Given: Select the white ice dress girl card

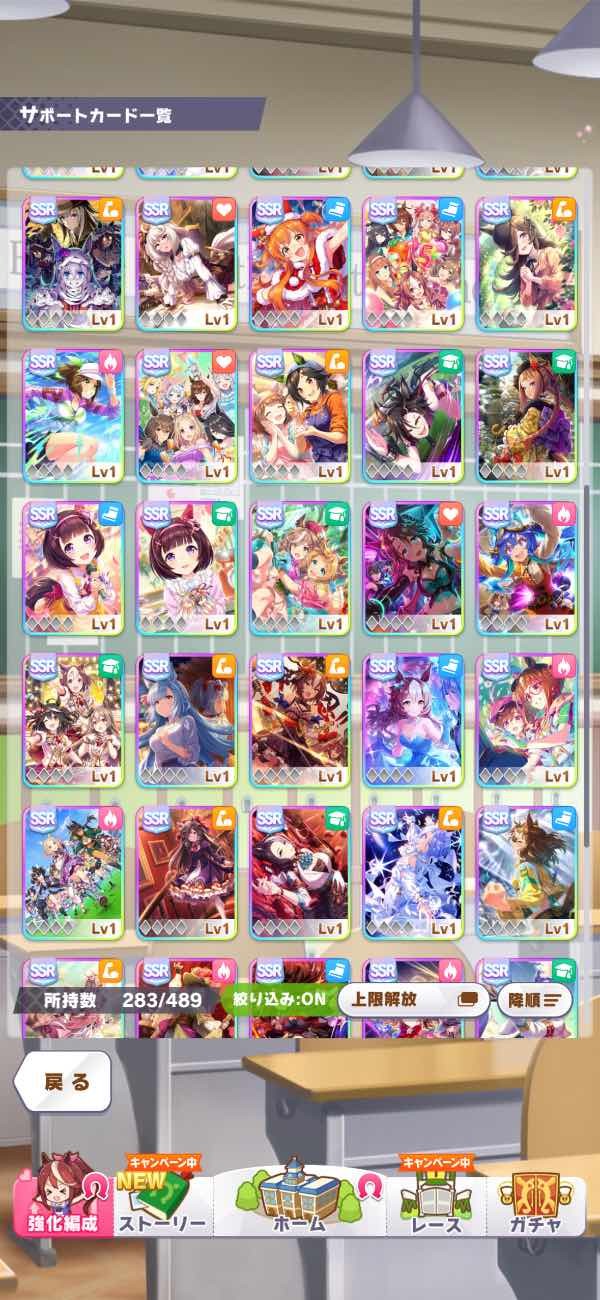Looking at the screenshot, I should pyautogui.click(x=413, y=872).
